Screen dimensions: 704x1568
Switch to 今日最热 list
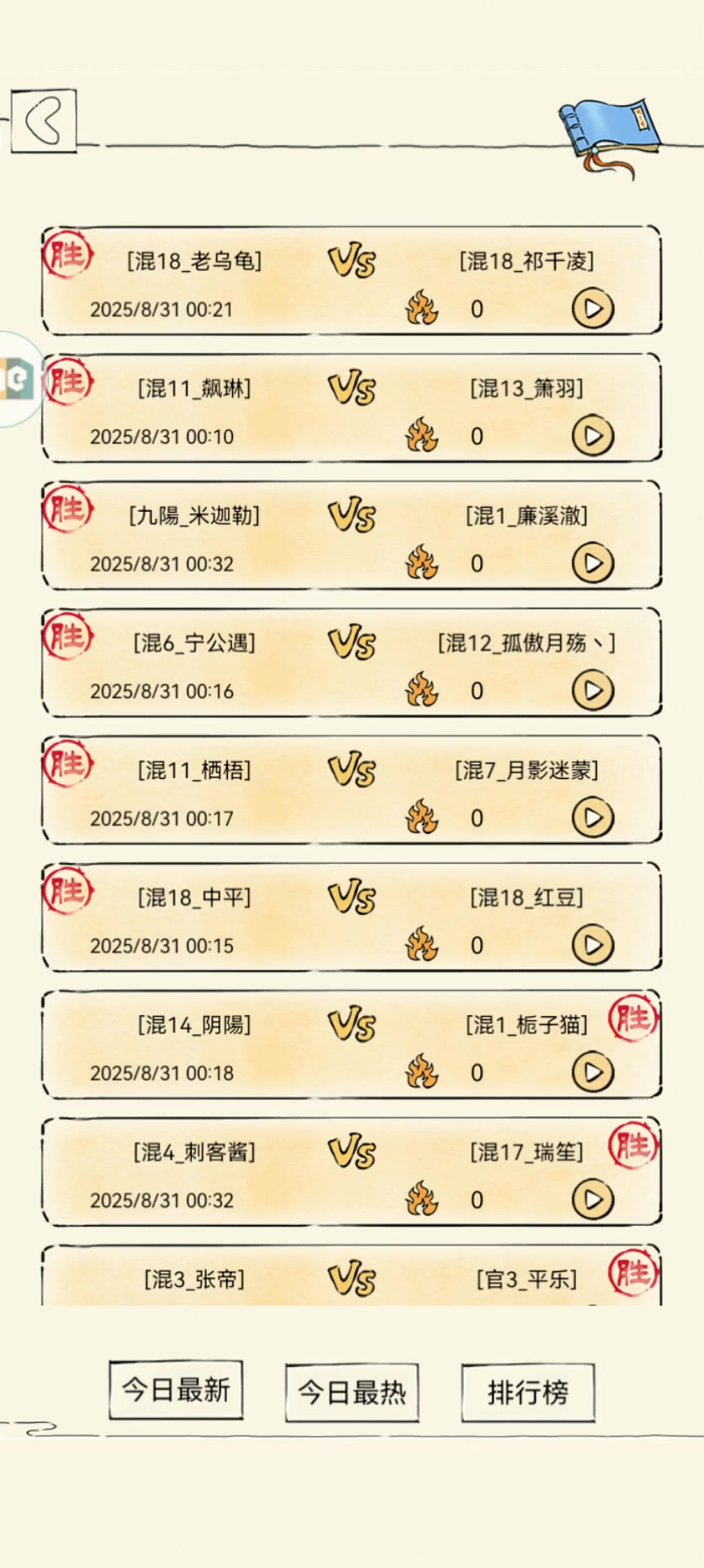coord(352,1392)
